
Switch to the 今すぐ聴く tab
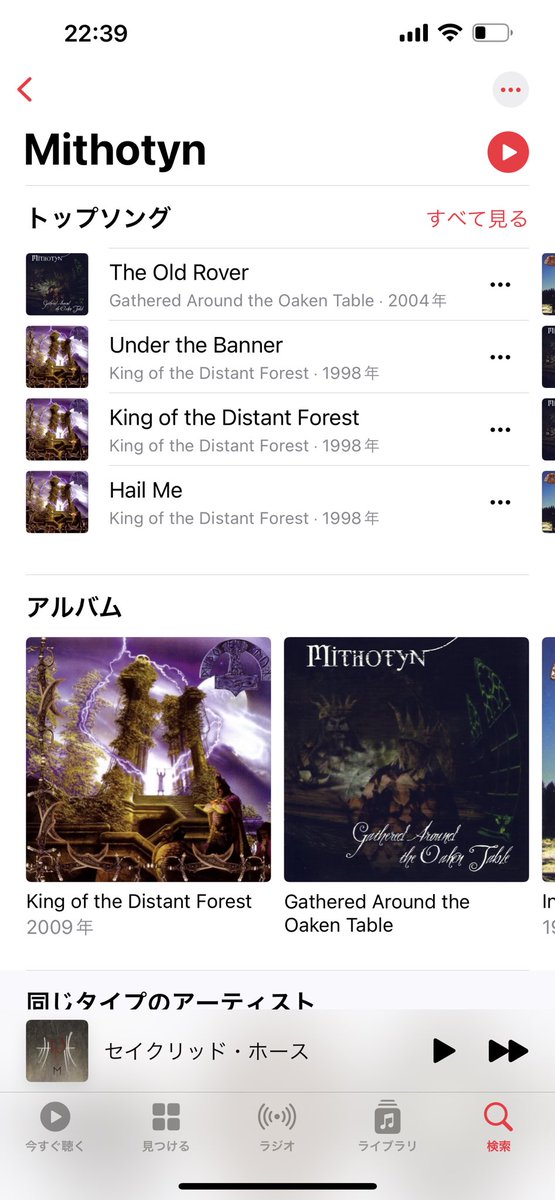click(55, 1127)
